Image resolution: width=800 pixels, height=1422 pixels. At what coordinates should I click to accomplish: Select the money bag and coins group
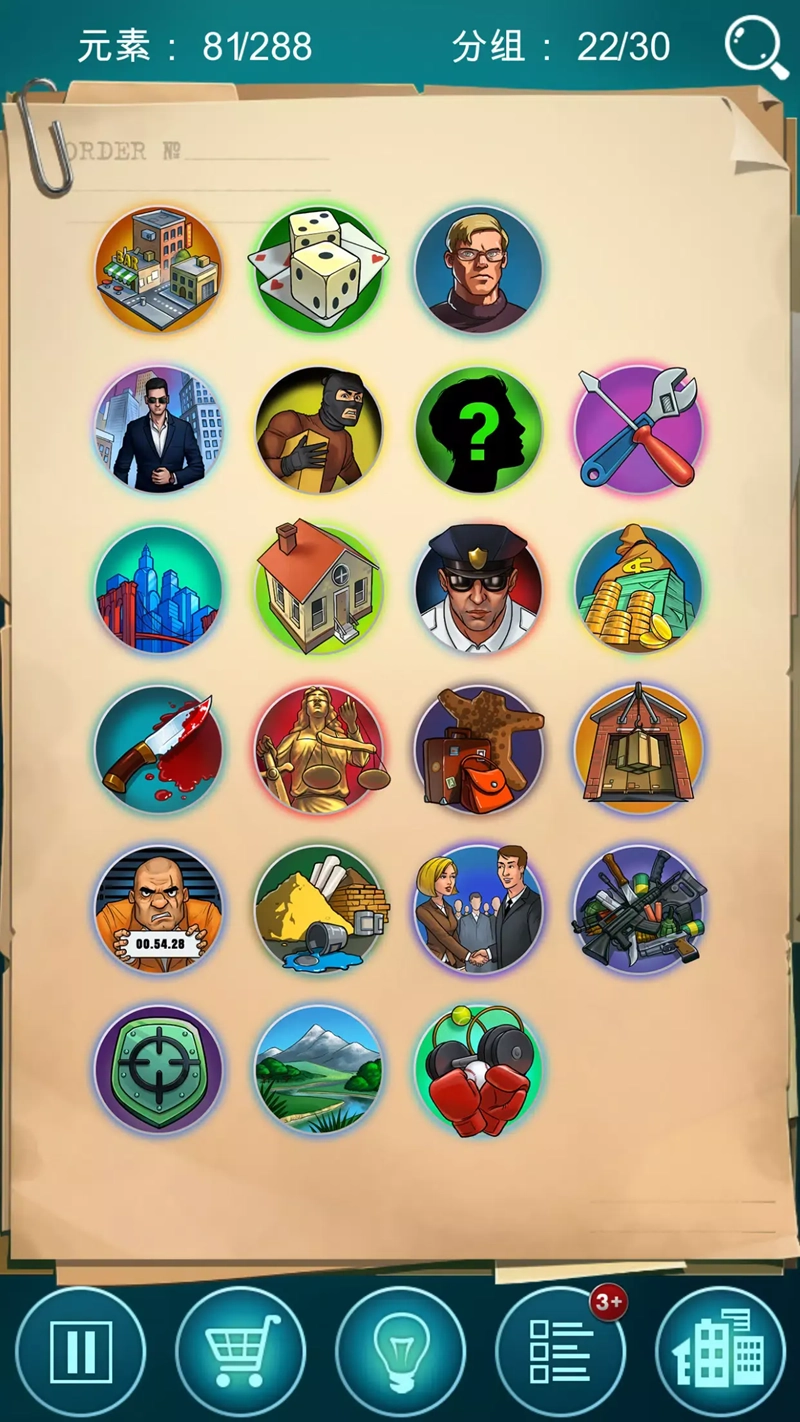click(x=639, y=590)
